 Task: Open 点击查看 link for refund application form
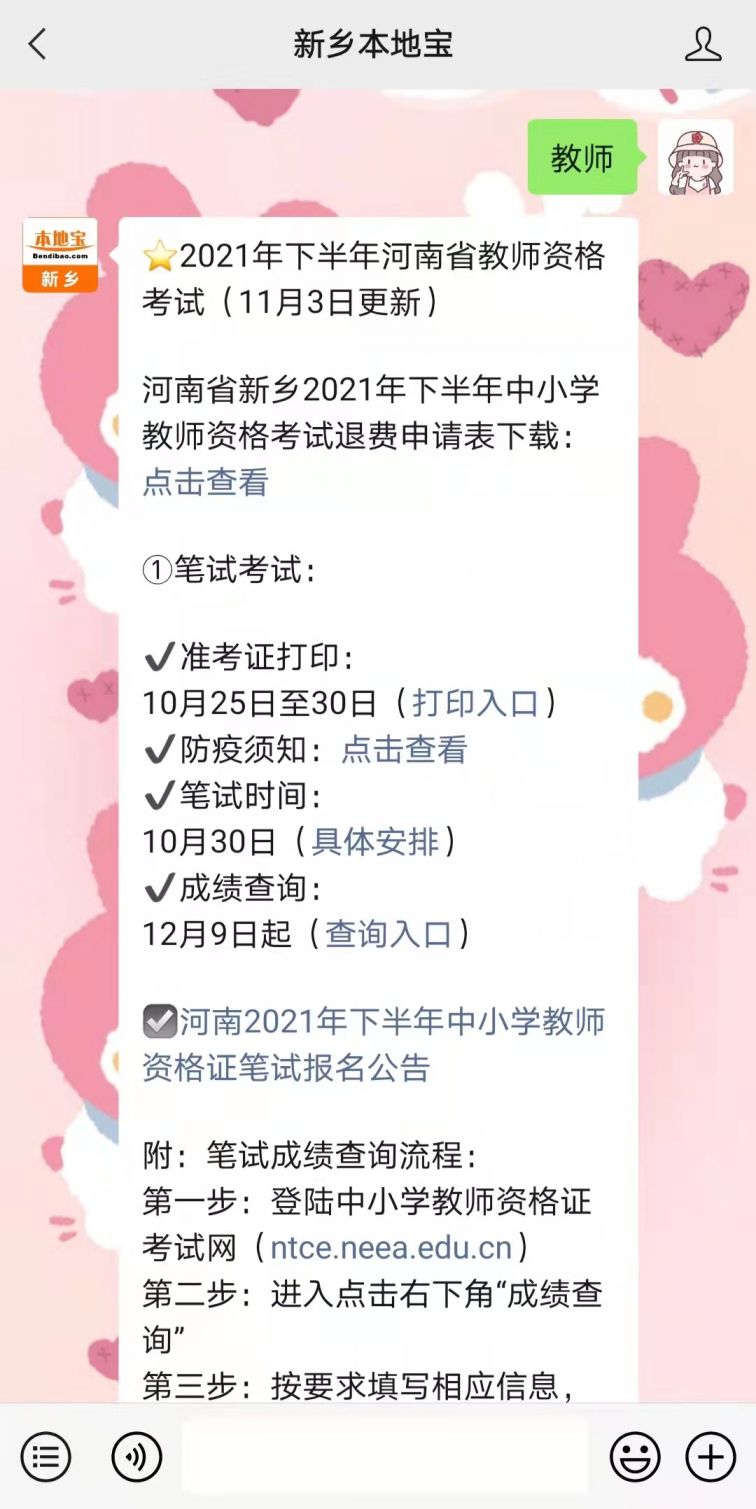[x=205, y=482]
